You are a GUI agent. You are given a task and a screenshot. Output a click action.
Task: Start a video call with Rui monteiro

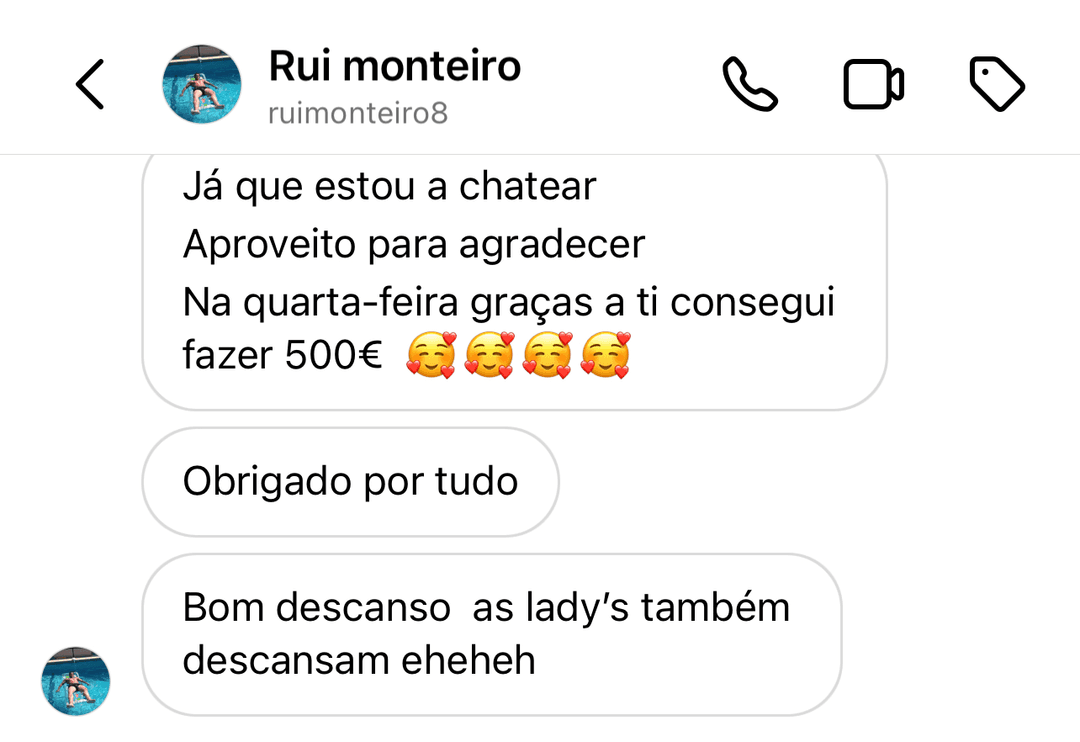click(x=874, y=84)
